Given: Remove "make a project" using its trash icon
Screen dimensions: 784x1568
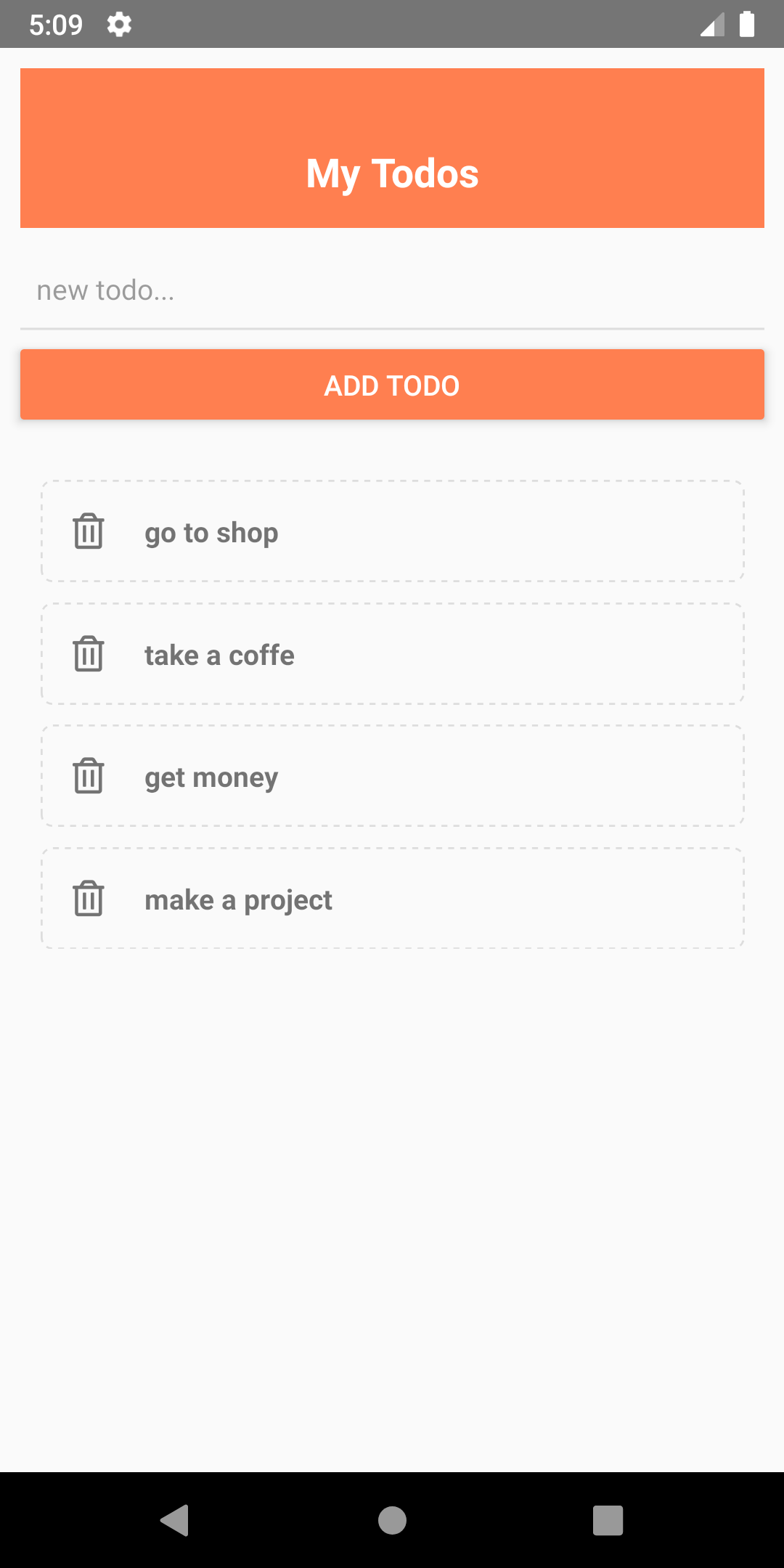Looking at the screenshot, I should [89, 899].
